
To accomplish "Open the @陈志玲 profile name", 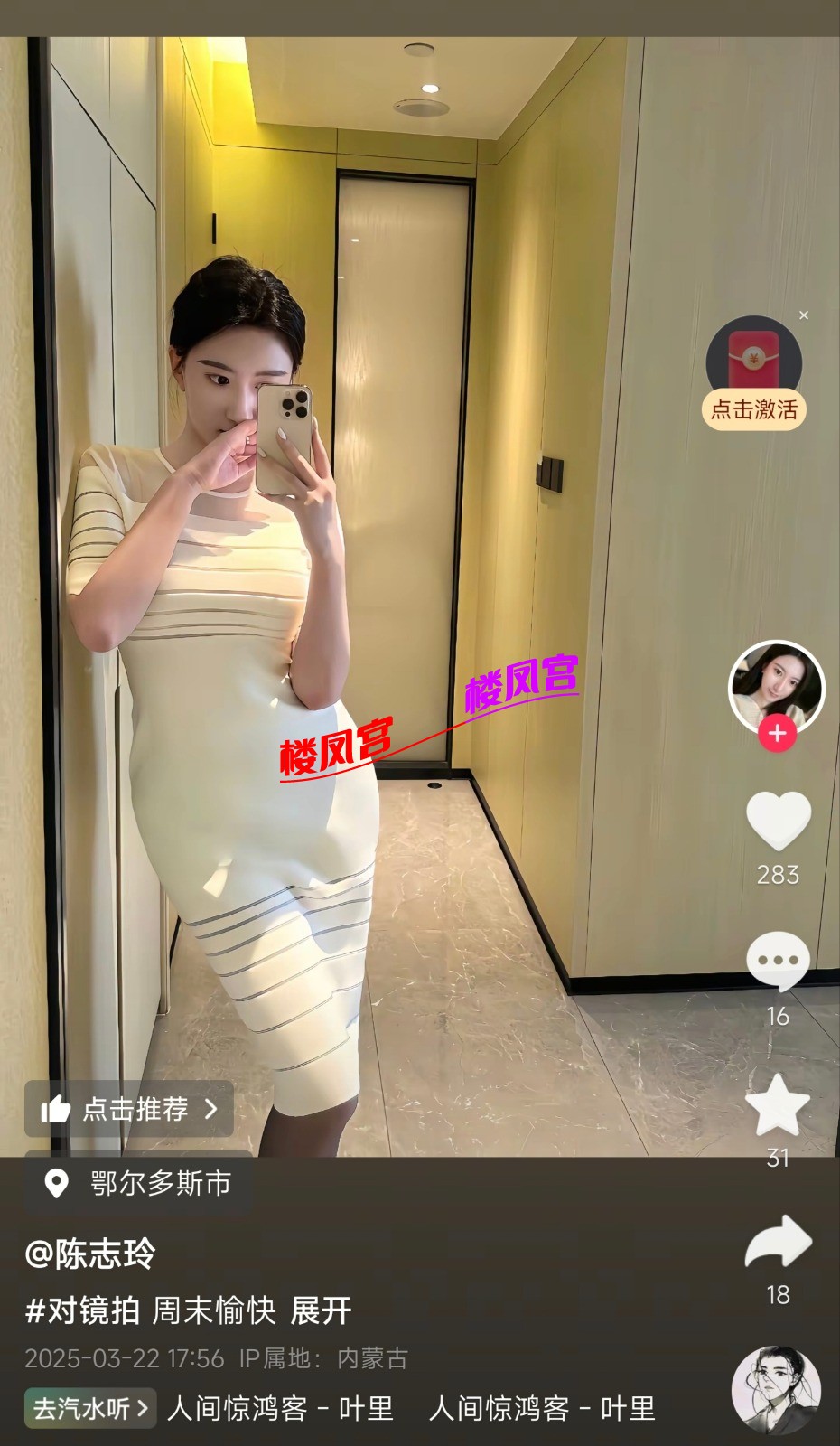I will click(90, 1254).
